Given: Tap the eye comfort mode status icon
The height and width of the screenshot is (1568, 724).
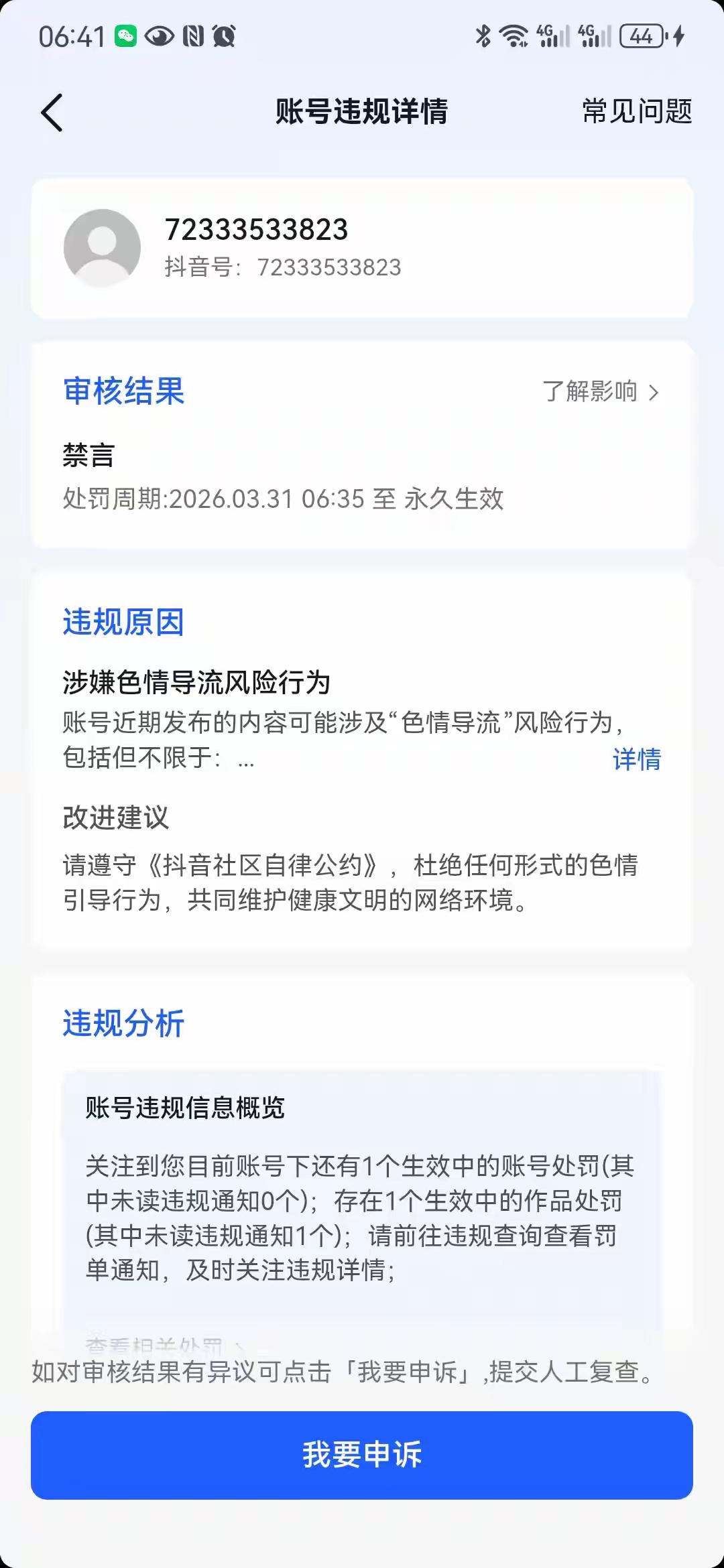Looking at the screenshot, I should click(161, 37).
